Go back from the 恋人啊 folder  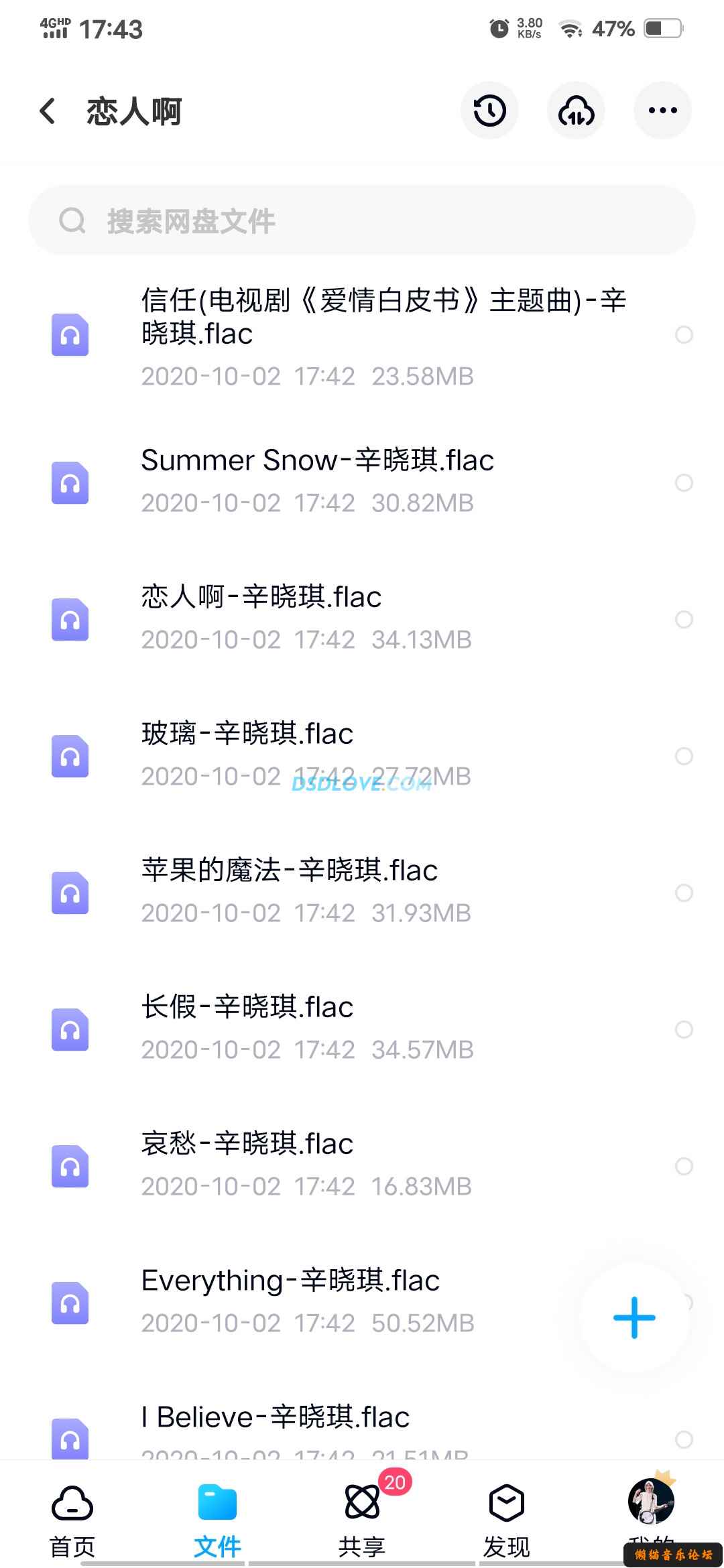48,111
